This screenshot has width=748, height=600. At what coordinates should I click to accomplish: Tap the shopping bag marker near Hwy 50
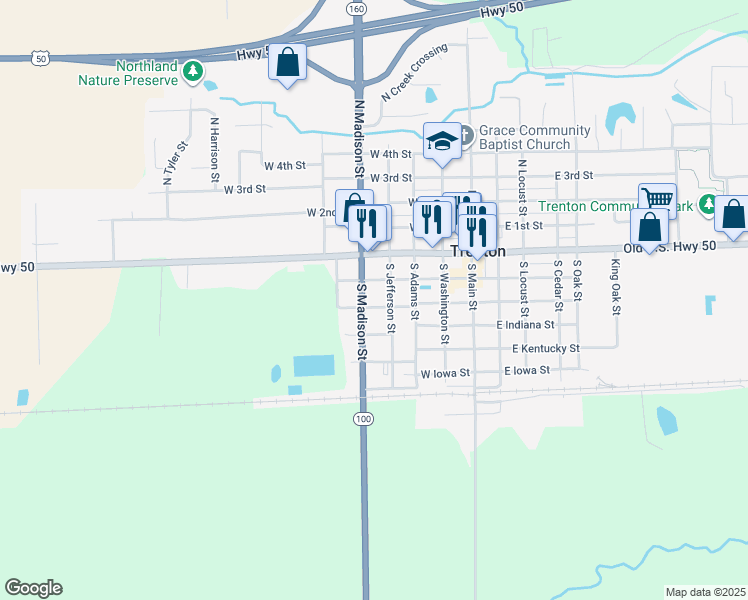(x=288, y=64)
